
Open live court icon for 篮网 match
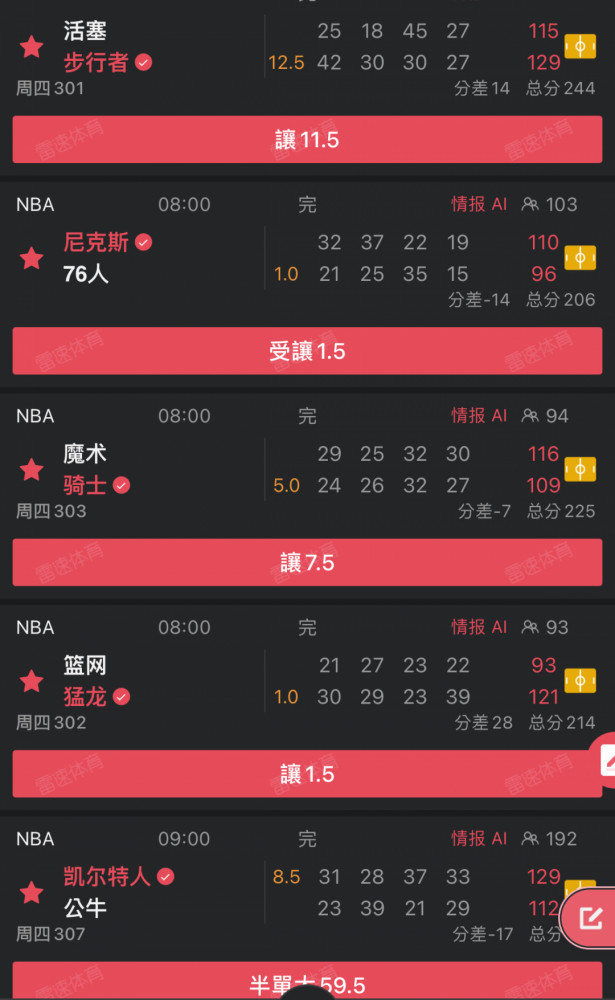point(580,680)
